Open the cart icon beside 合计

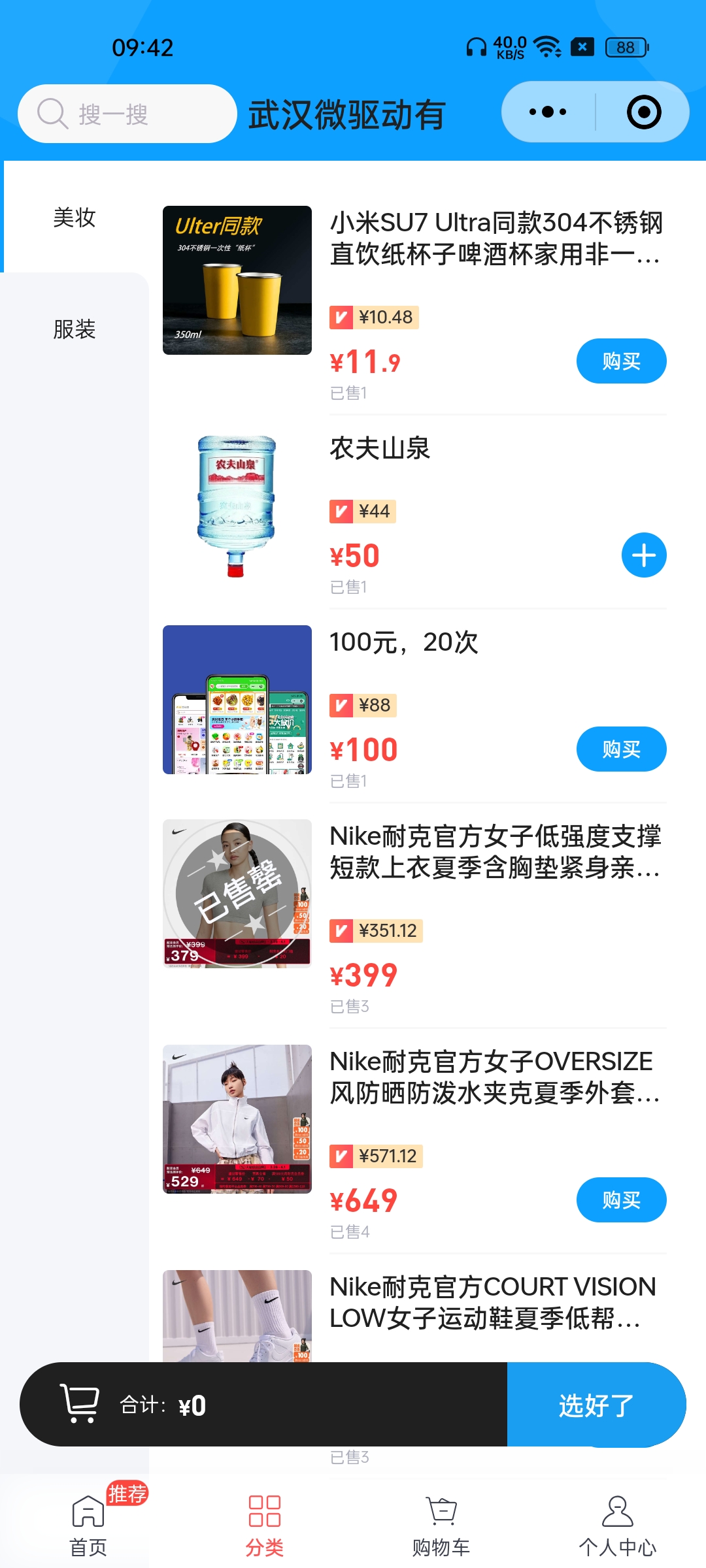80,1403
